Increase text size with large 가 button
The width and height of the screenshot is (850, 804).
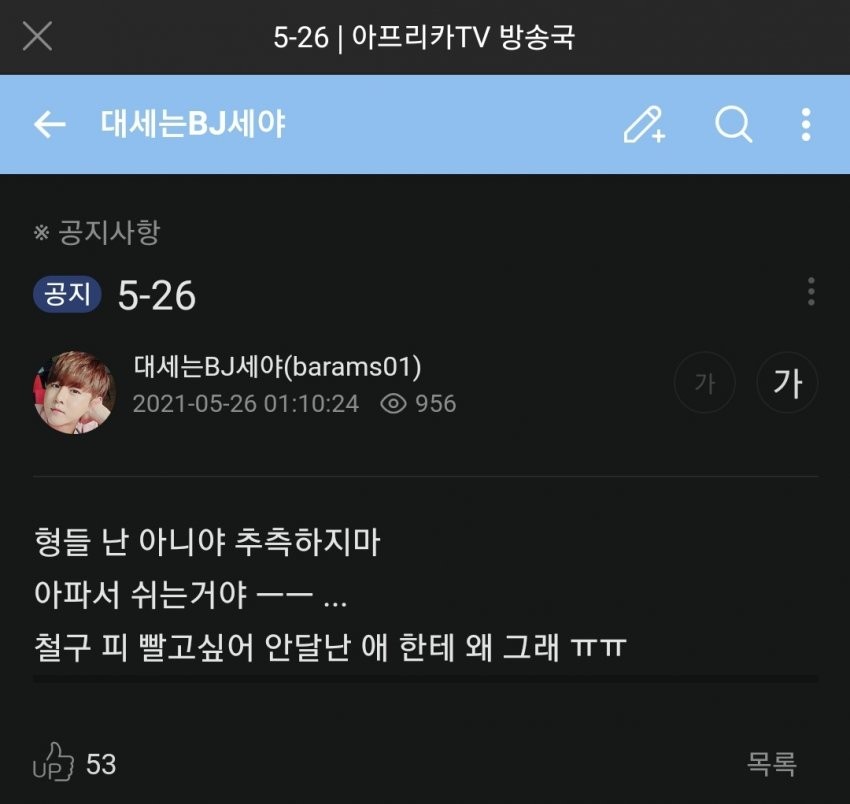coord(787,383)
